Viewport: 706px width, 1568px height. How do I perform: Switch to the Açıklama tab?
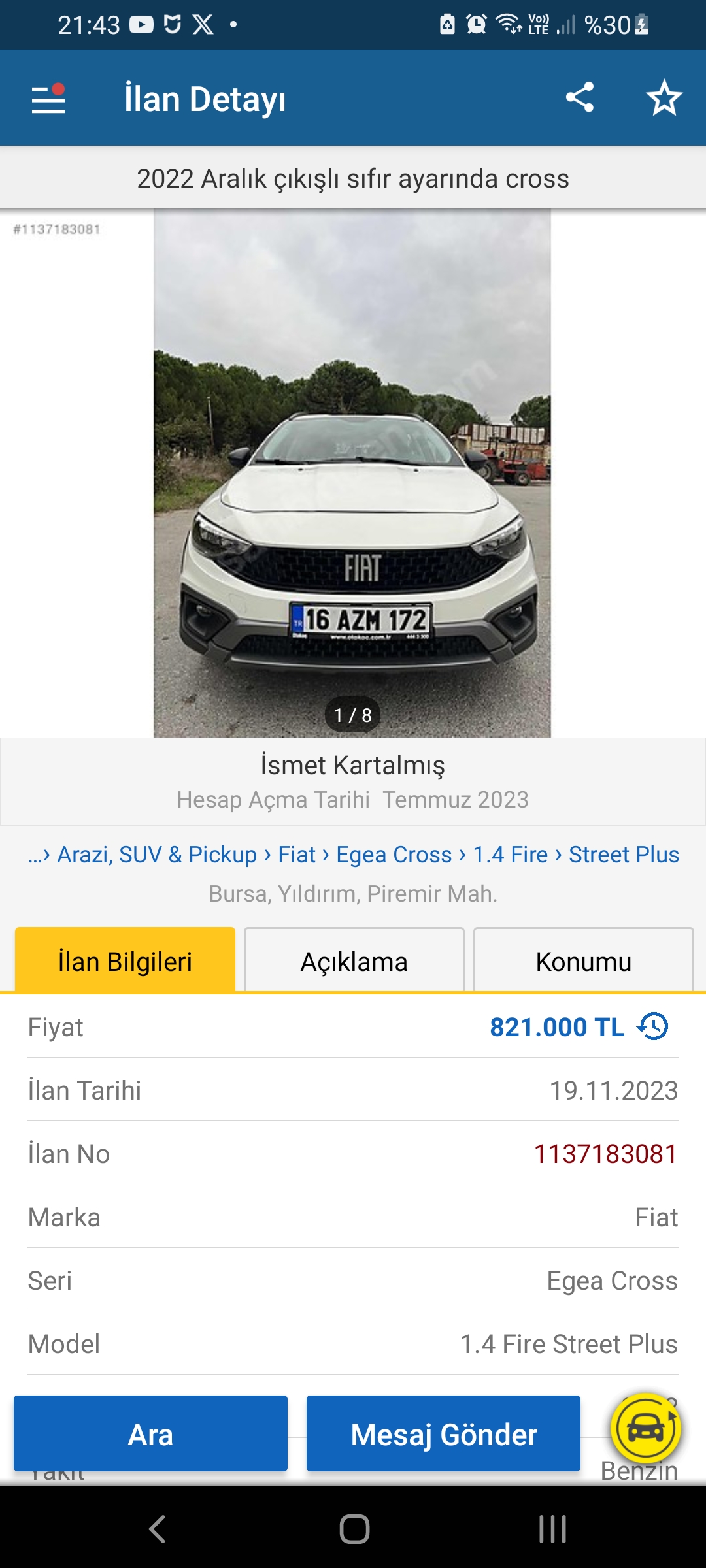[354, 960]
